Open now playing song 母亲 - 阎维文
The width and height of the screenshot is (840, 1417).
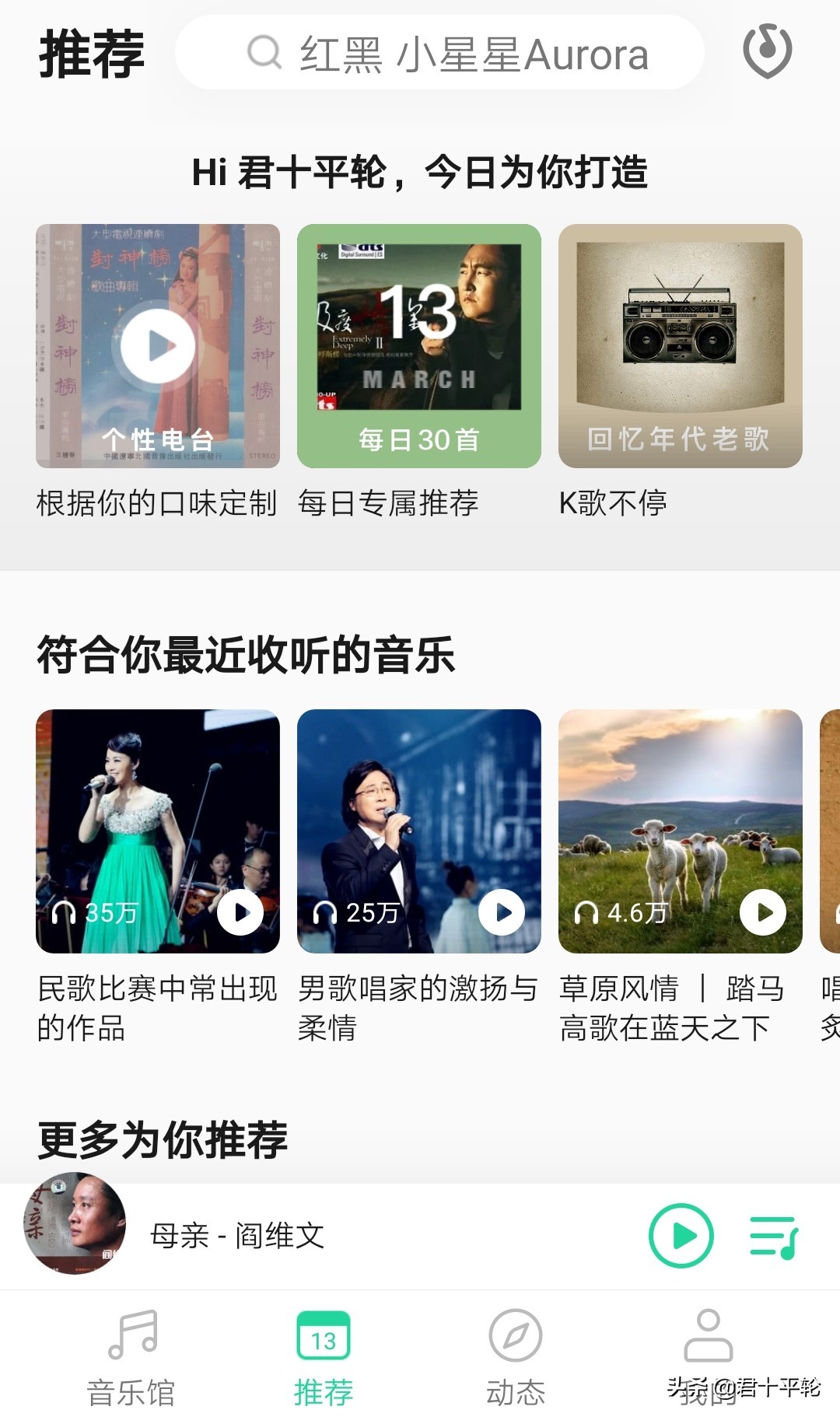pyautogui.click(x=237, y=1235)
